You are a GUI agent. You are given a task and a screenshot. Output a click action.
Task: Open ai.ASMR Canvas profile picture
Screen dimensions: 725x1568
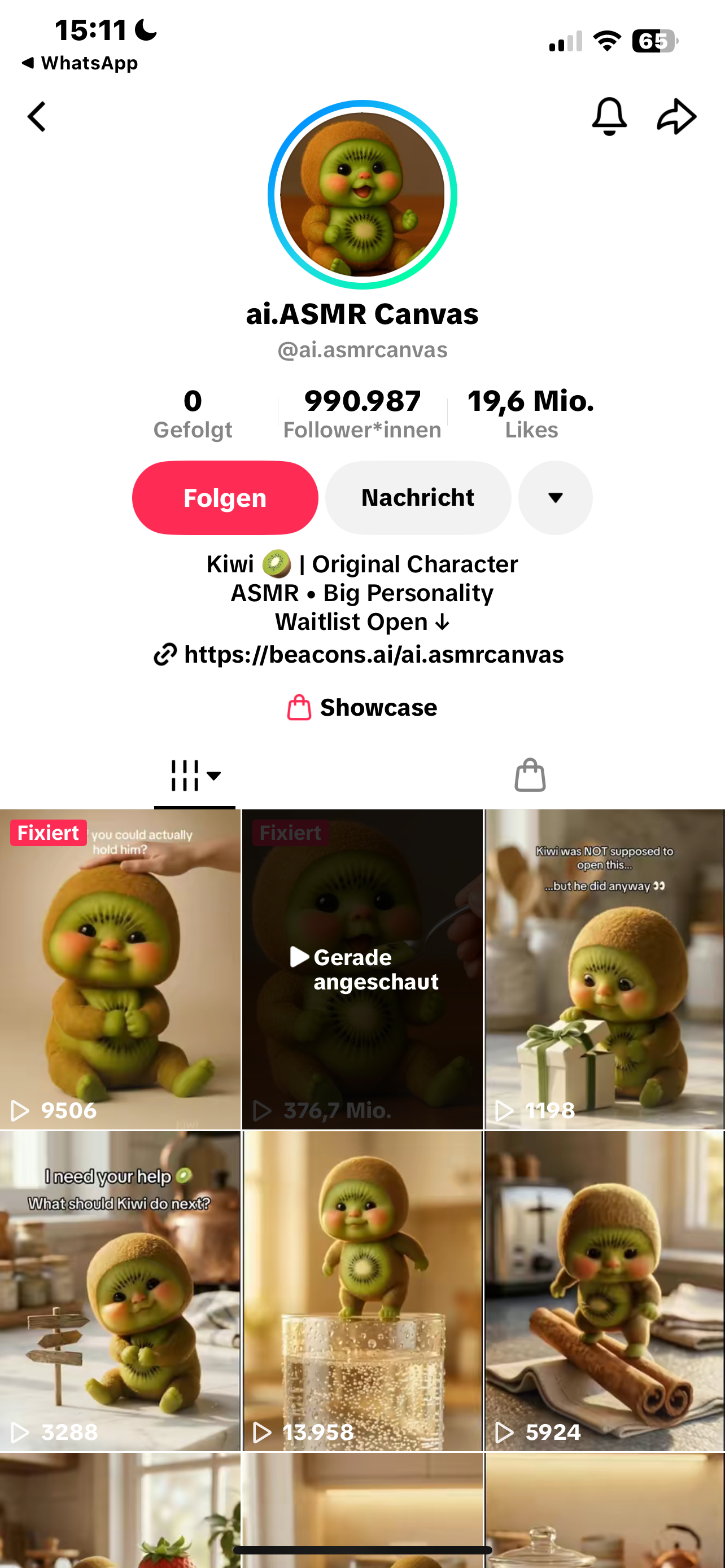(362, 195)
